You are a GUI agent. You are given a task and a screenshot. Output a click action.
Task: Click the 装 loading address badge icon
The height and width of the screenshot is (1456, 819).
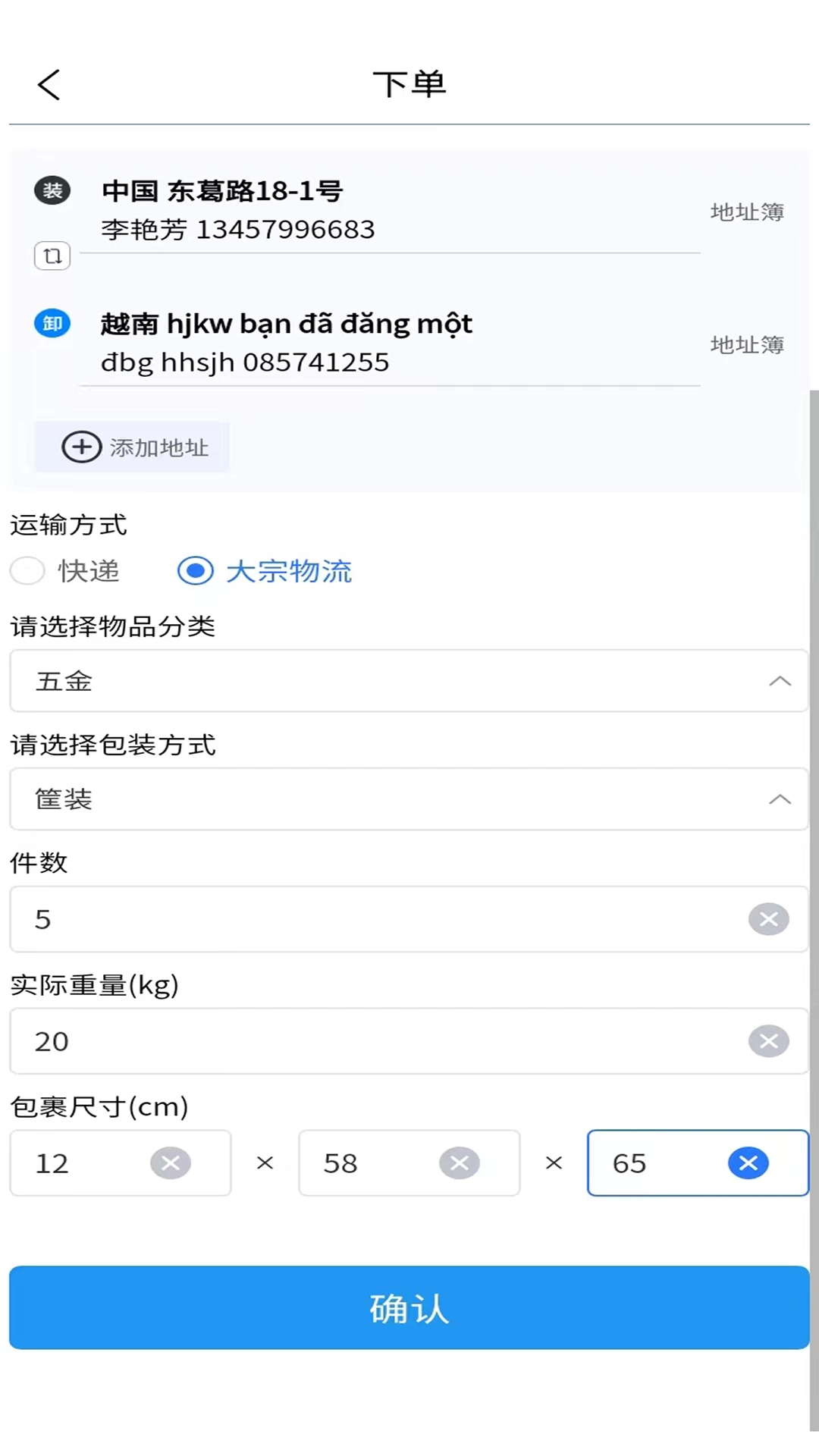coord(52,191)
